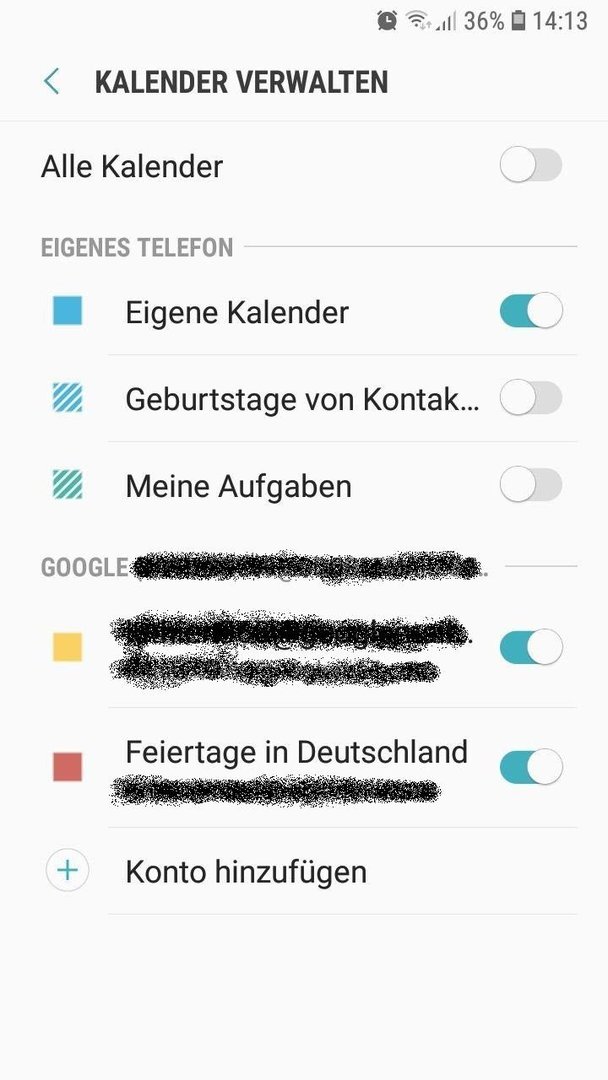Screen dimensions: 608x1080
Task: Change the Eigene Kalender blue color square
Action: pos(67,311)
